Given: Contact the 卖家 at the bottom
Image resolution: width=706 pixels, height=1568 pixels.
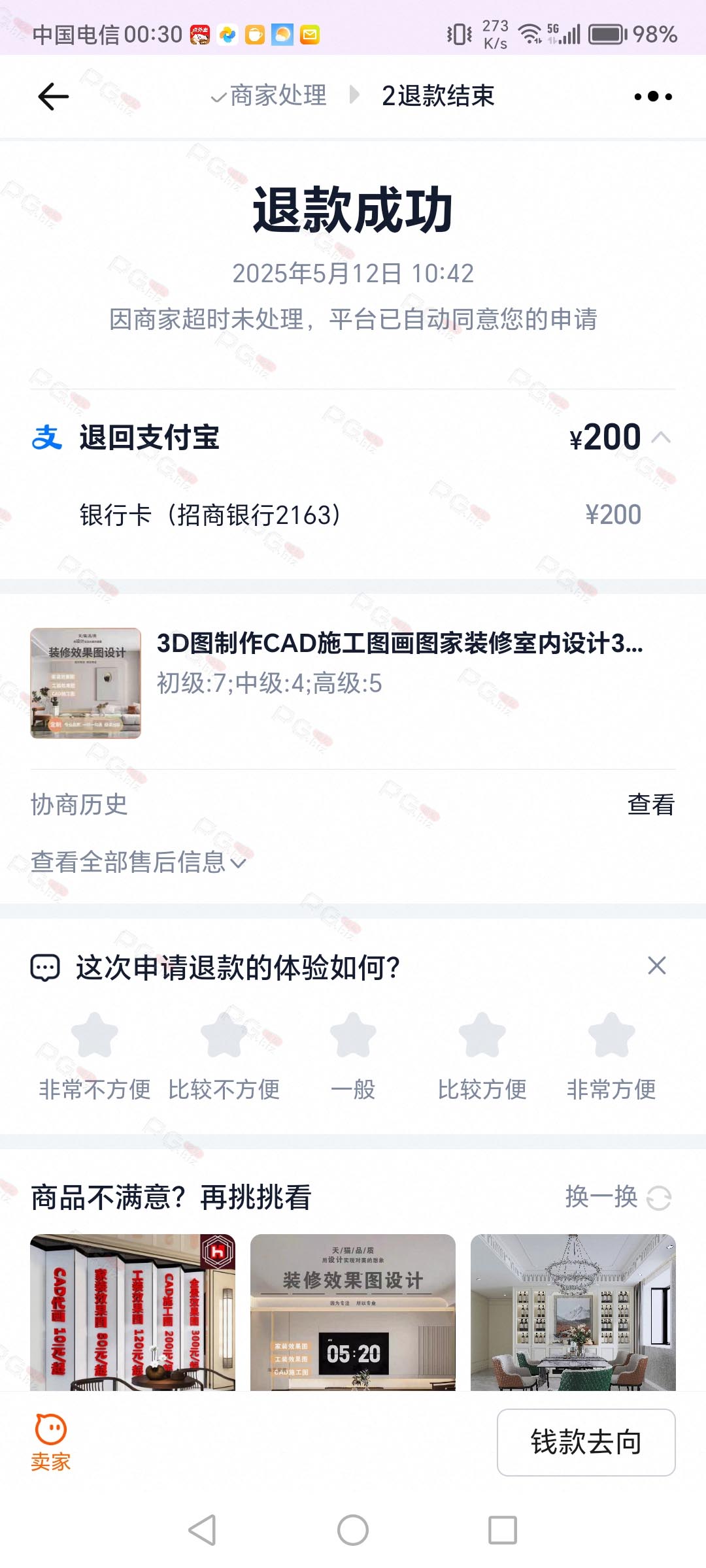Looking at the screenshot, I should coord(51,1443).
